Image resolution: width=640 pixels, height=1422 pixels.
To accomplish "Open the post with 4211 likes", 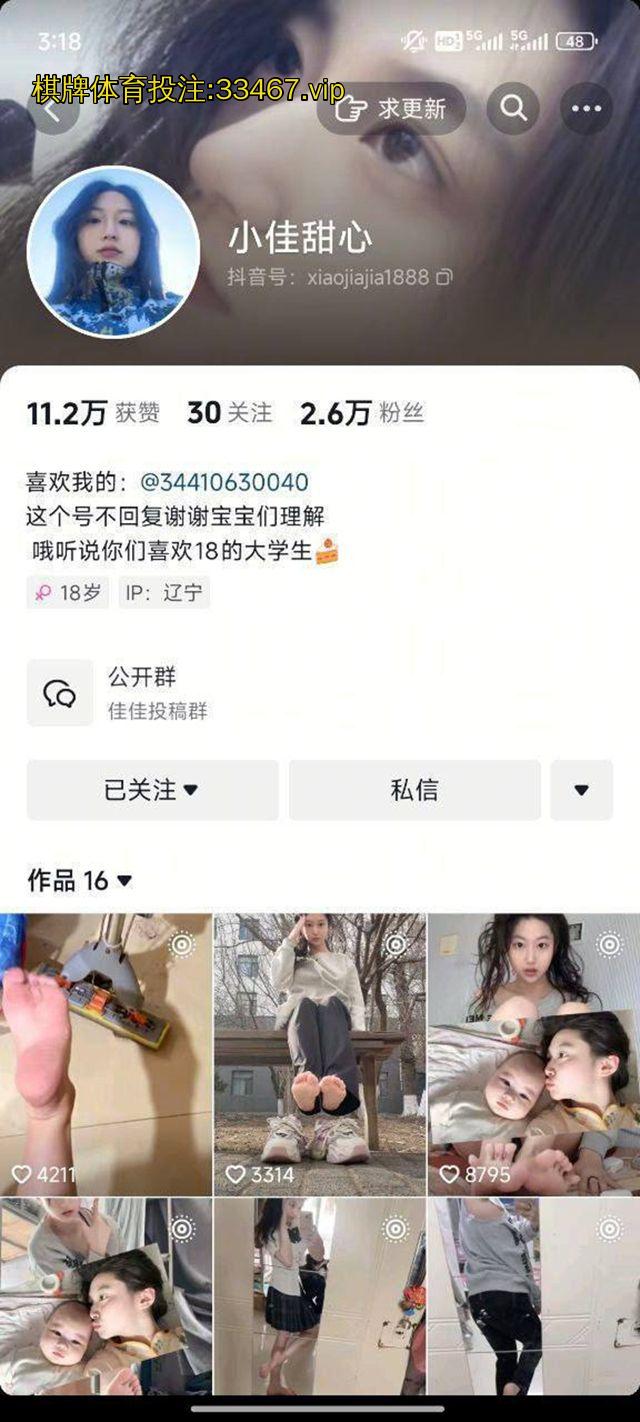I will 106,1053.
